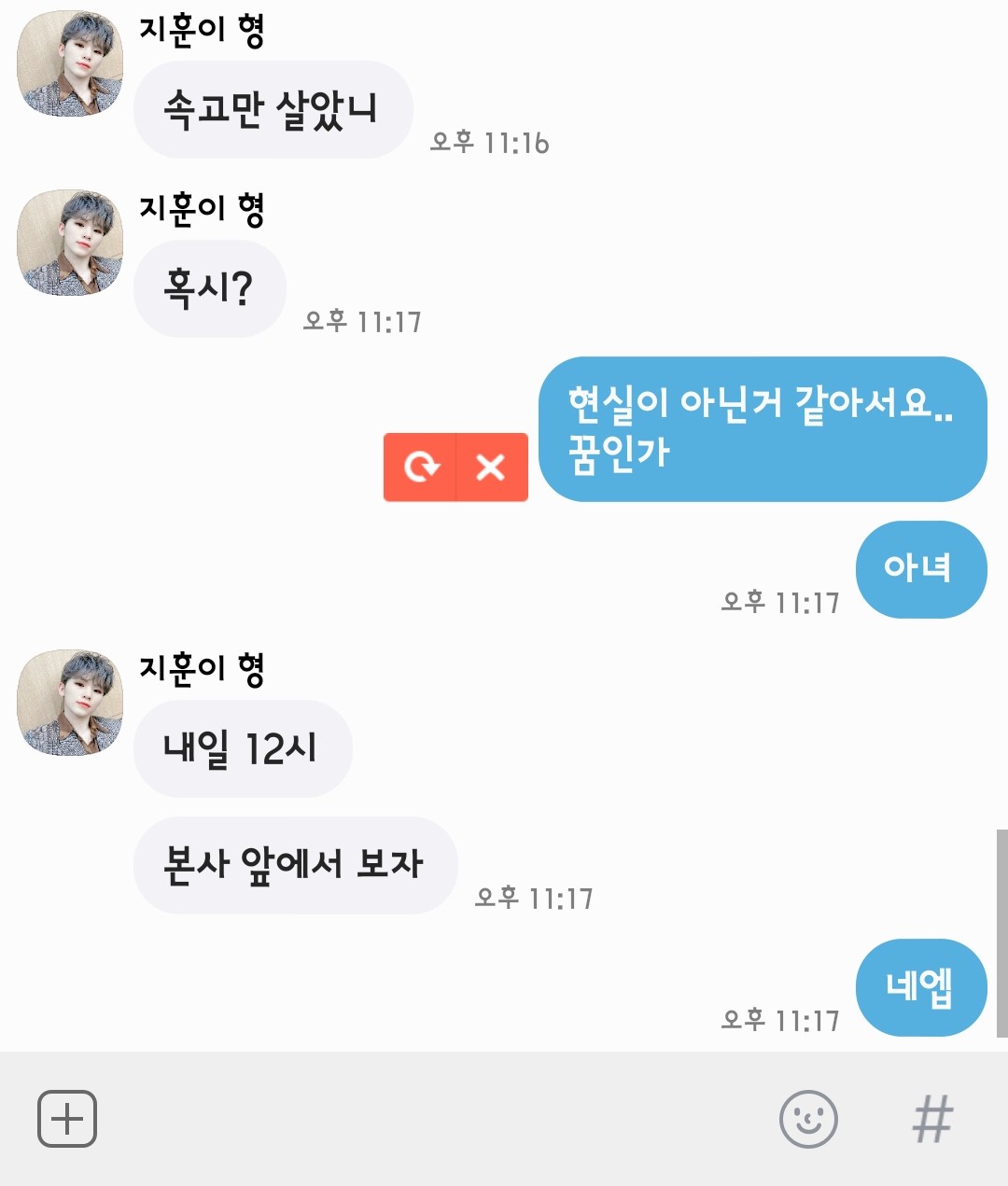The image size is (1008, 1186).
Task: Resend the failed message with the retry arrow
Action: click(x=420, y=467)
